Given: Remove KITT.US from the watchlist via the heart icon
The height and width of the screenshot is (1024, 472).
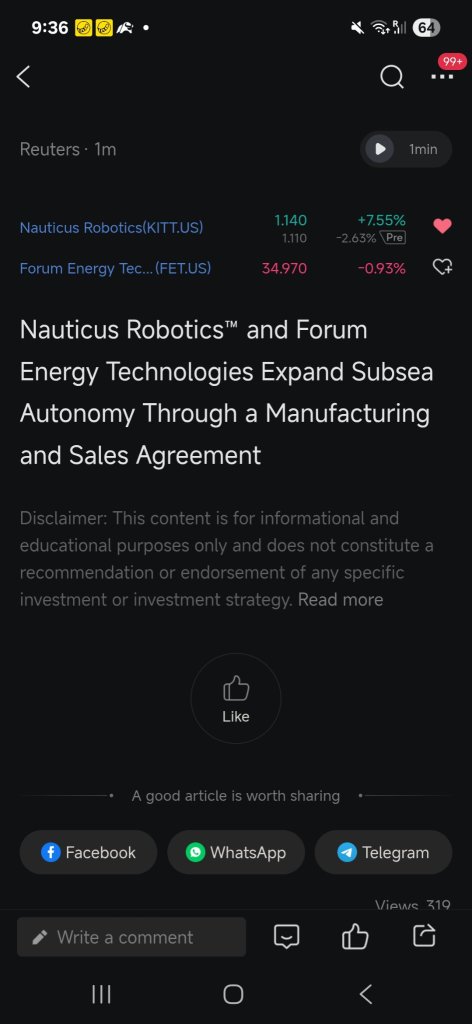Looking at the screenshot, I should click(442, 226).
